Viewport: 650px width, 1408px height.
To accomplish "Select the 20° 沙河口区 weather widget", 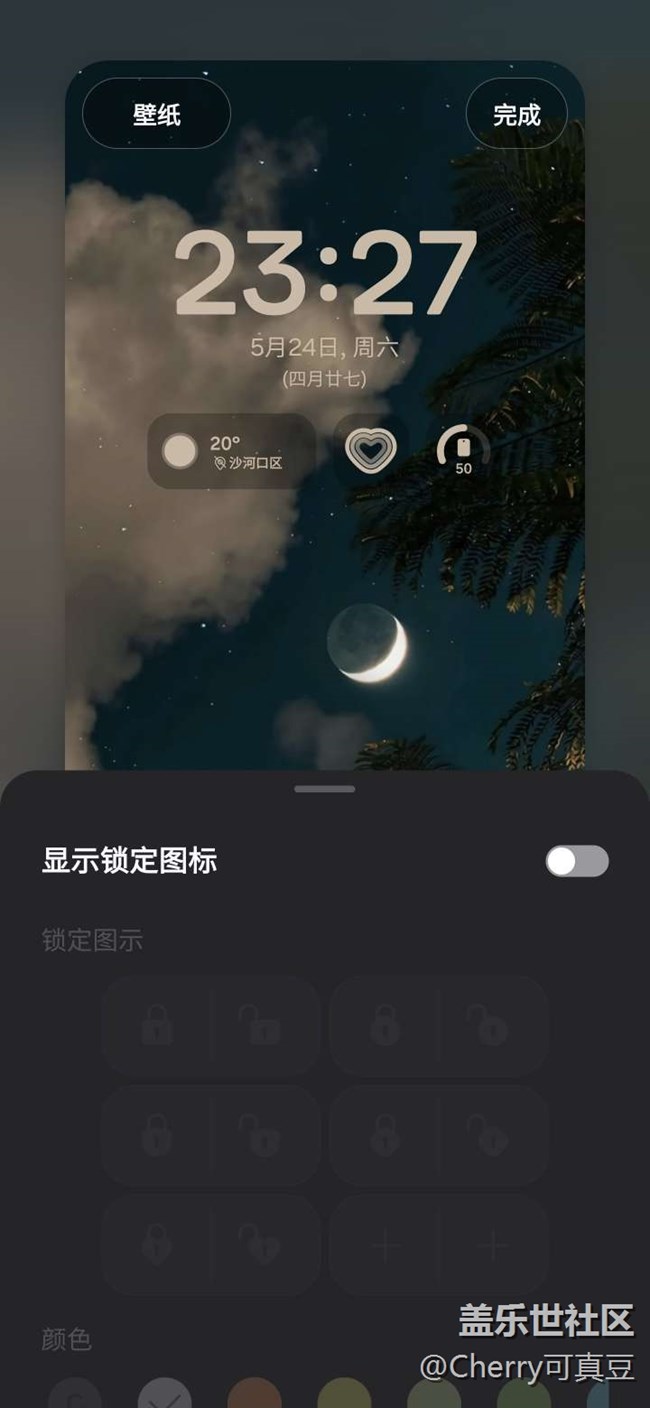I will coord(232,451).
